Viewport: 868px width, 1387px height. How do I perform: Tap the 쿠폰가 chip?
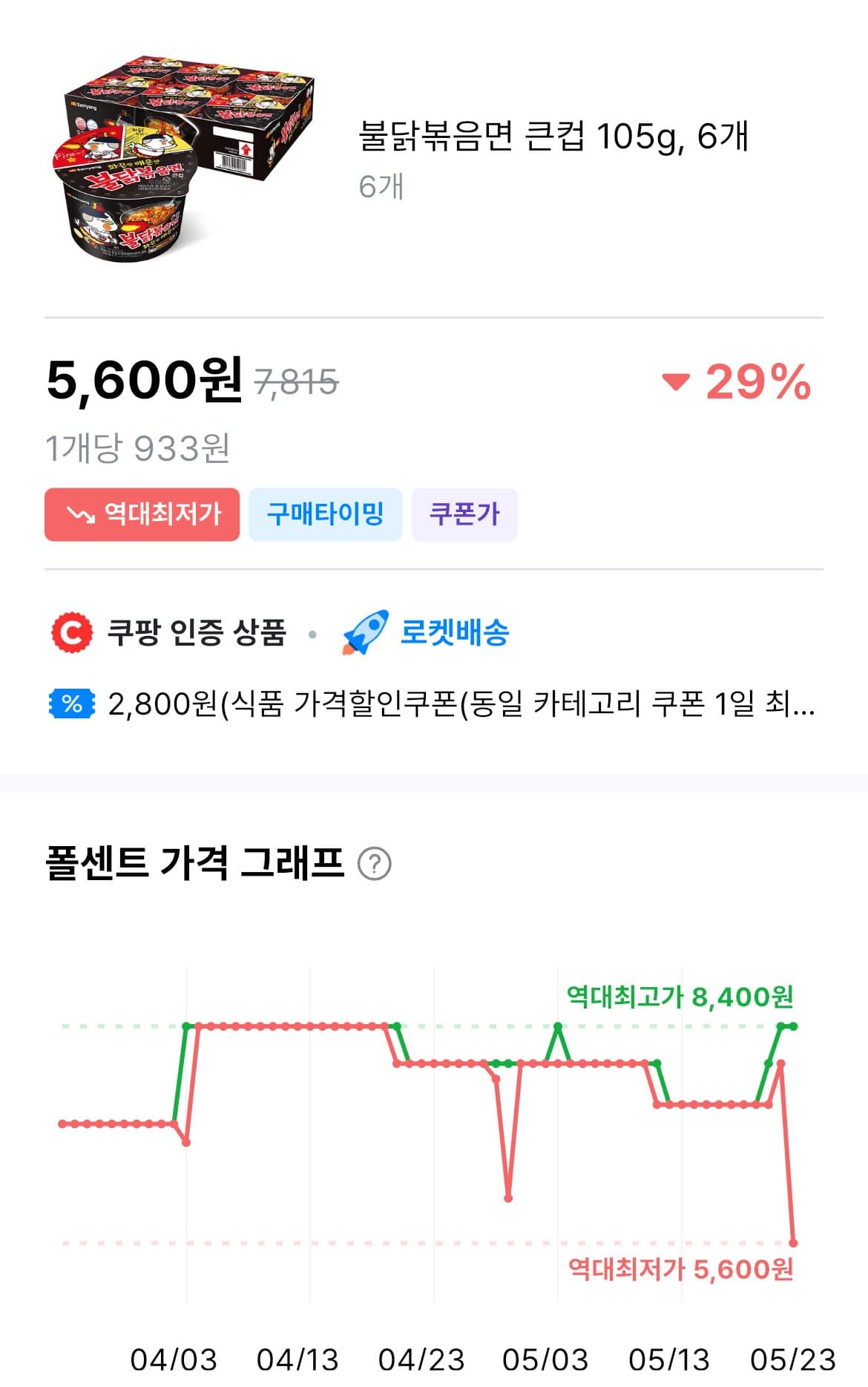(464, 514)
